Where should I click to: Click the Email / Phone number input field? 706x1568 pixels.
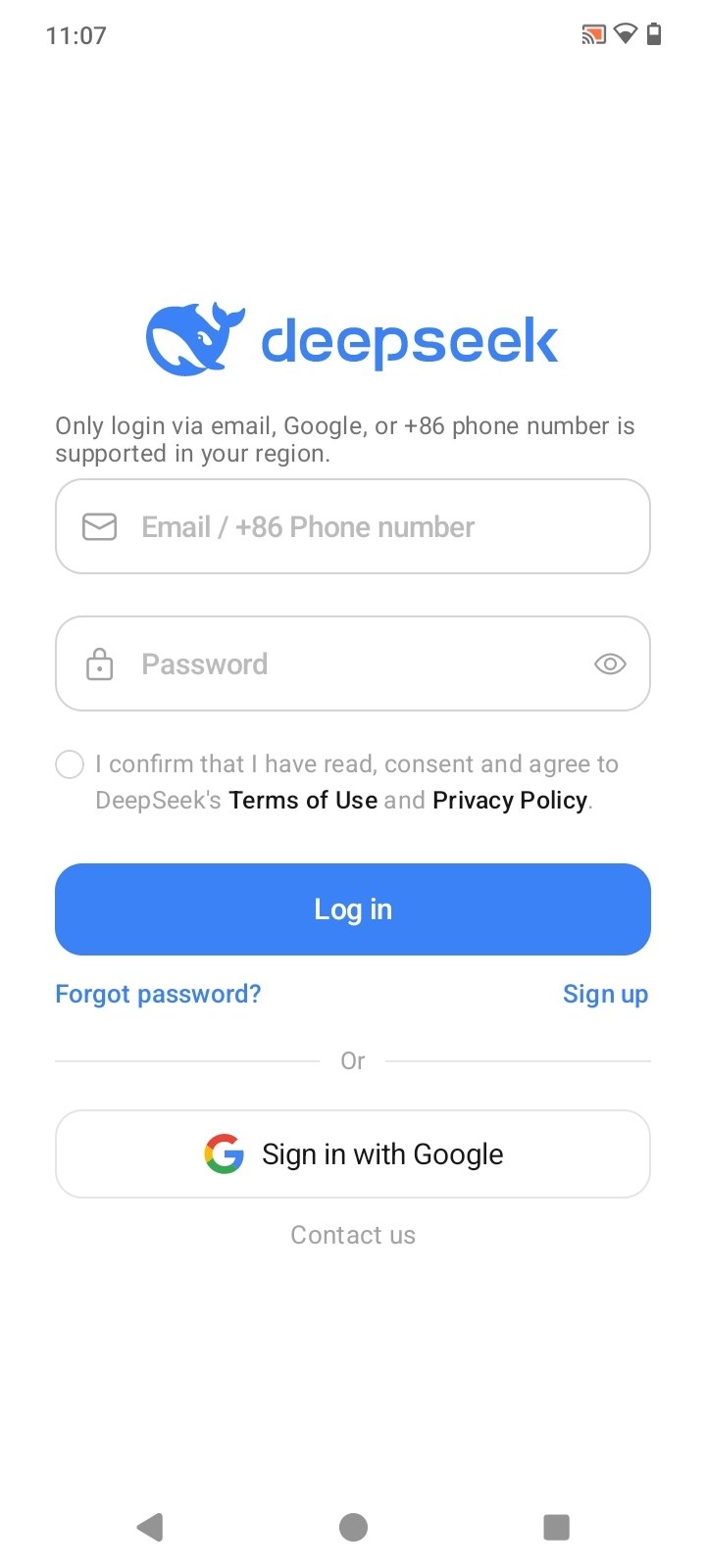pyautogui.click(x=353, y=526)
